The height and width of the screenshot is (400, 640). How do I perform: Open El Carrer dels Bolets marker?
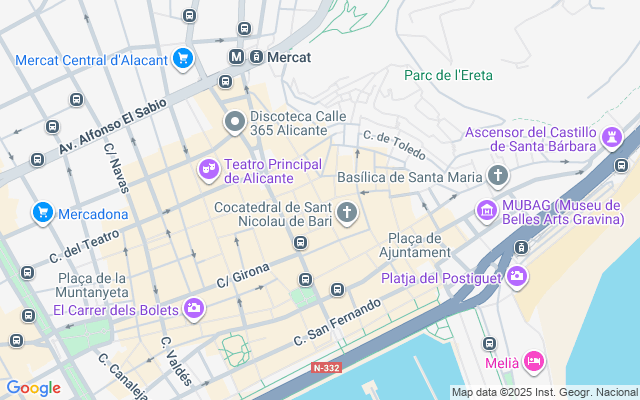(194, 309)
